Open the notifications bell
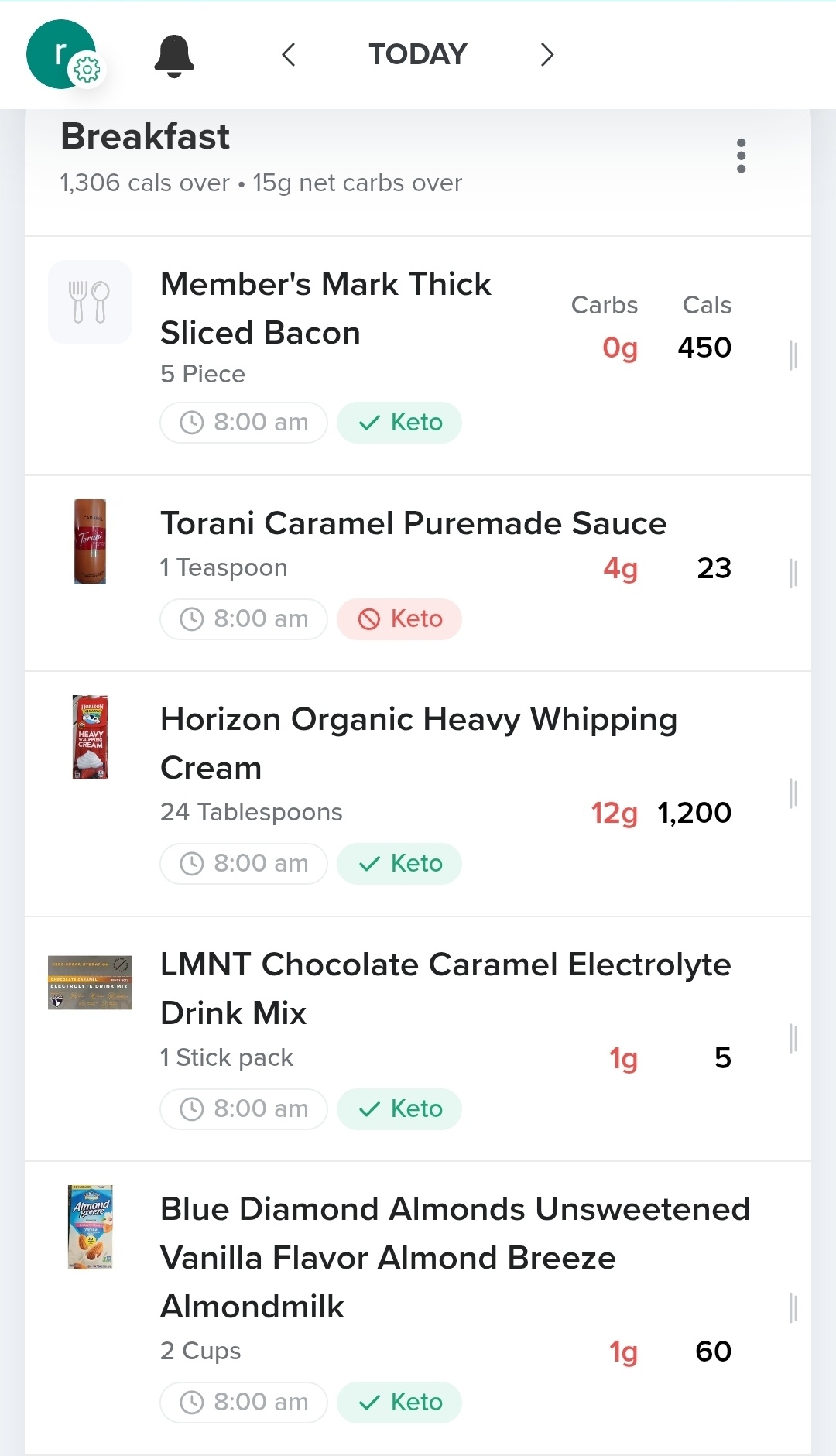The width and height of the screenshot is (836, 1456). [174, 56]
